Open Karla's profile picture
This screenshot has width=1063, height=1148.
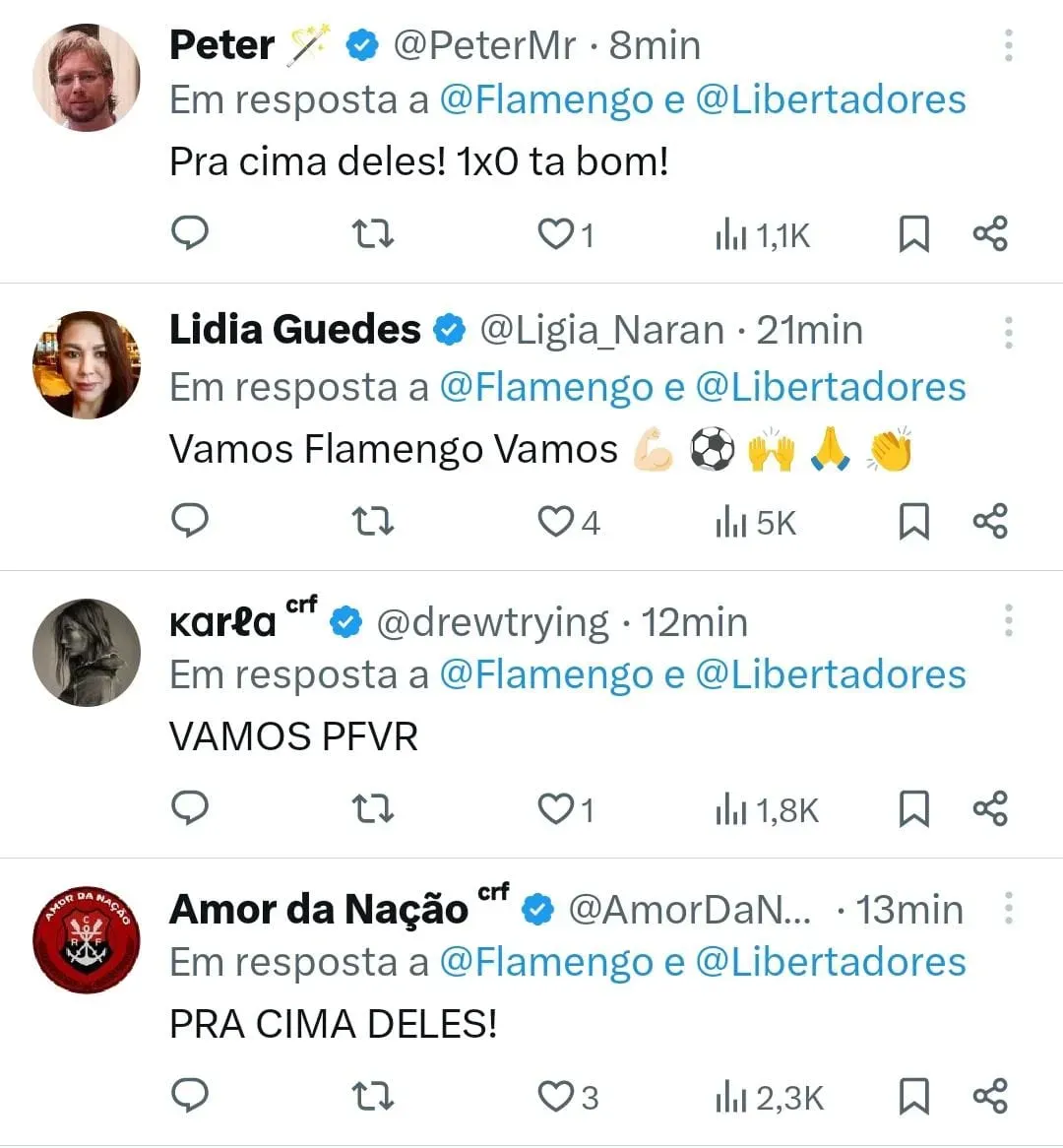[x=87, y=652]
